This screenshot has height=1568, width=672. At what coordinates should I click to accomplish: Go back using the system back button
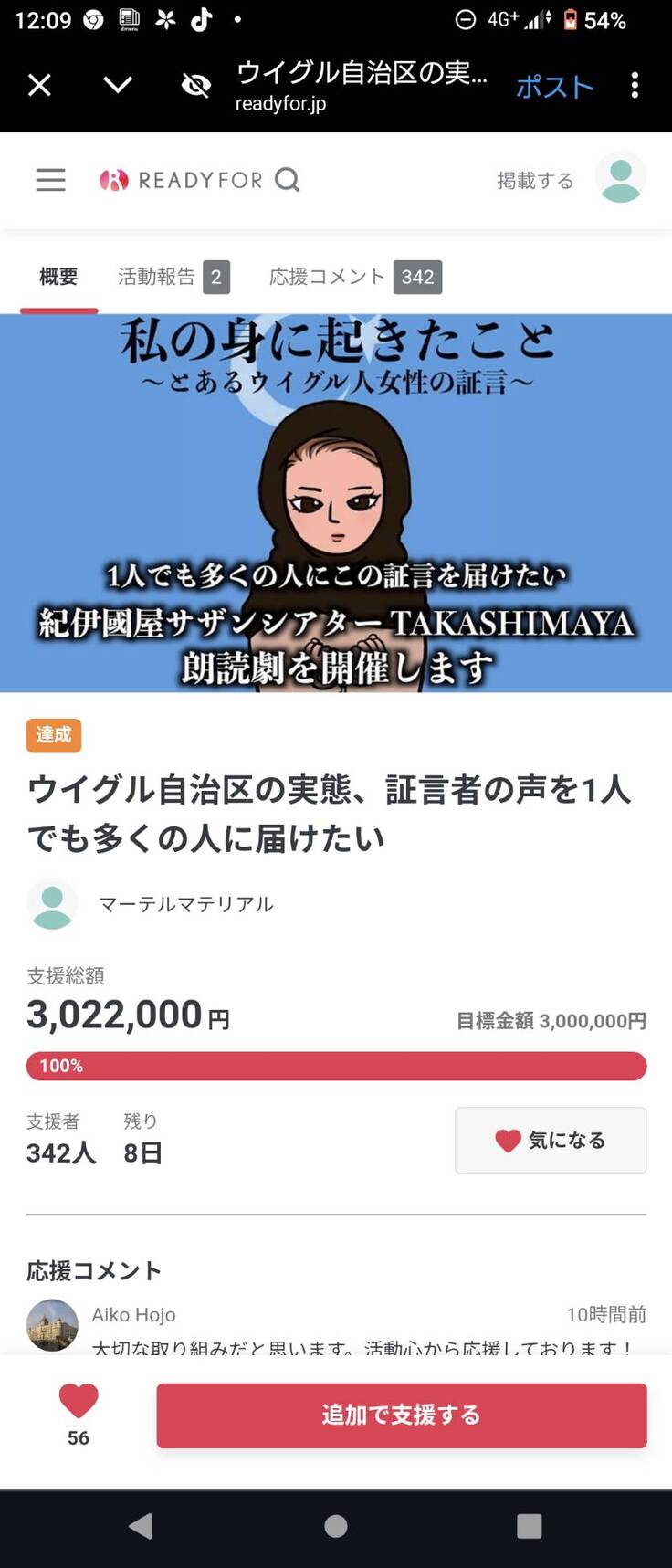pos(140,1526)
